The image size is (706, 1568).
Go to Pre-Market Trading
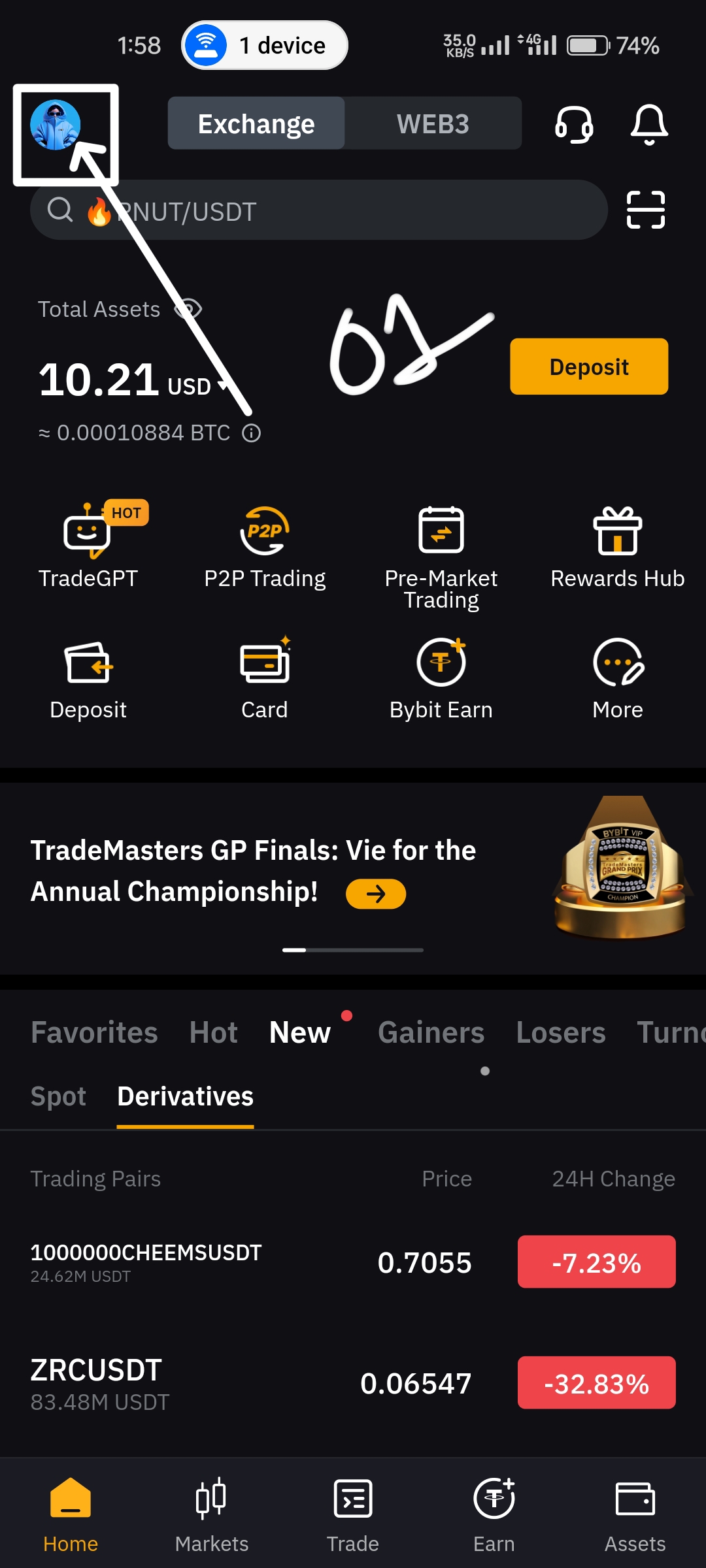[x=441, y=554]
